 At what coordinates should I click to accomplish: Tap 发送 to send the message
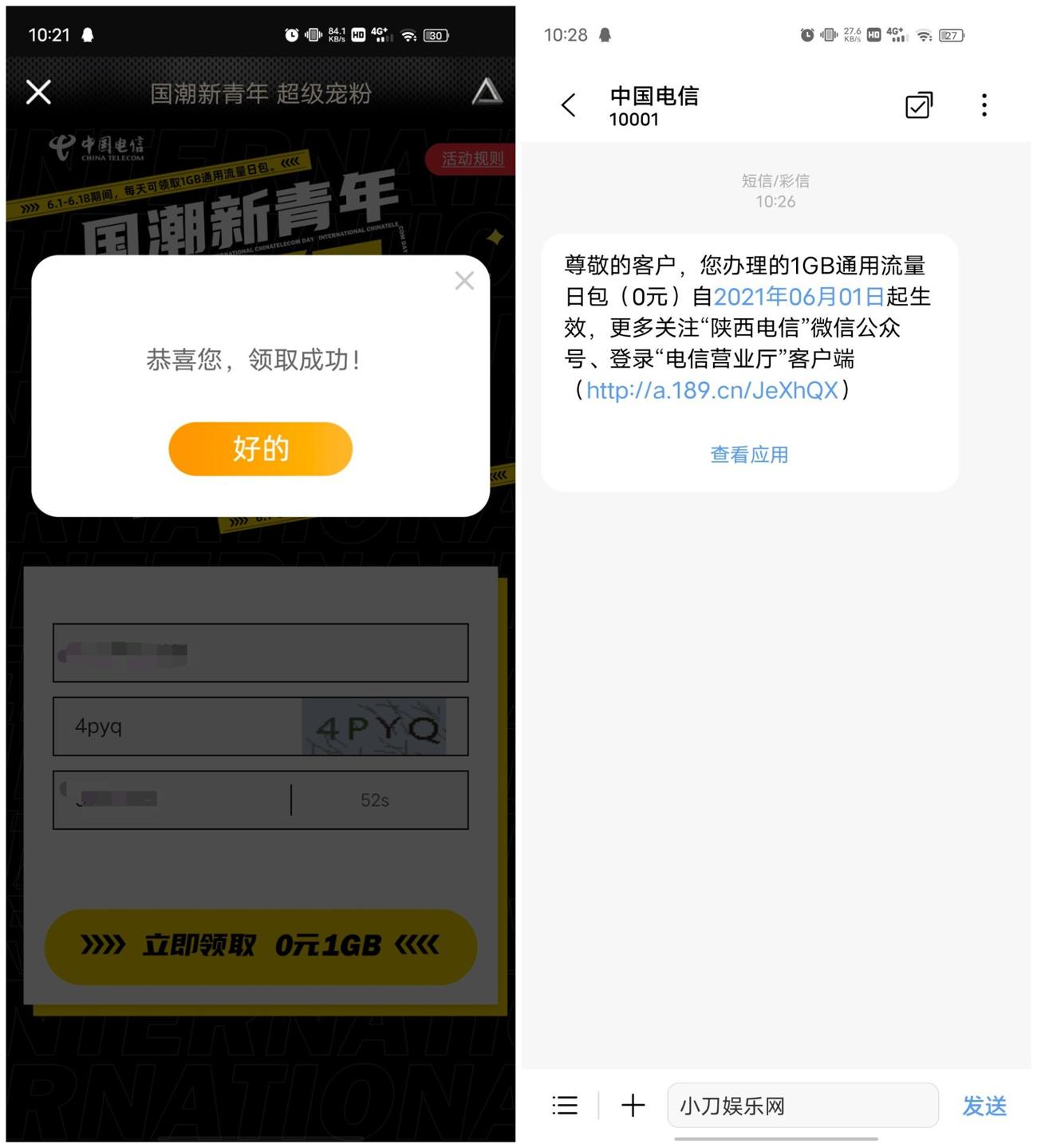pyautogui.click(x=984, y=1106)
